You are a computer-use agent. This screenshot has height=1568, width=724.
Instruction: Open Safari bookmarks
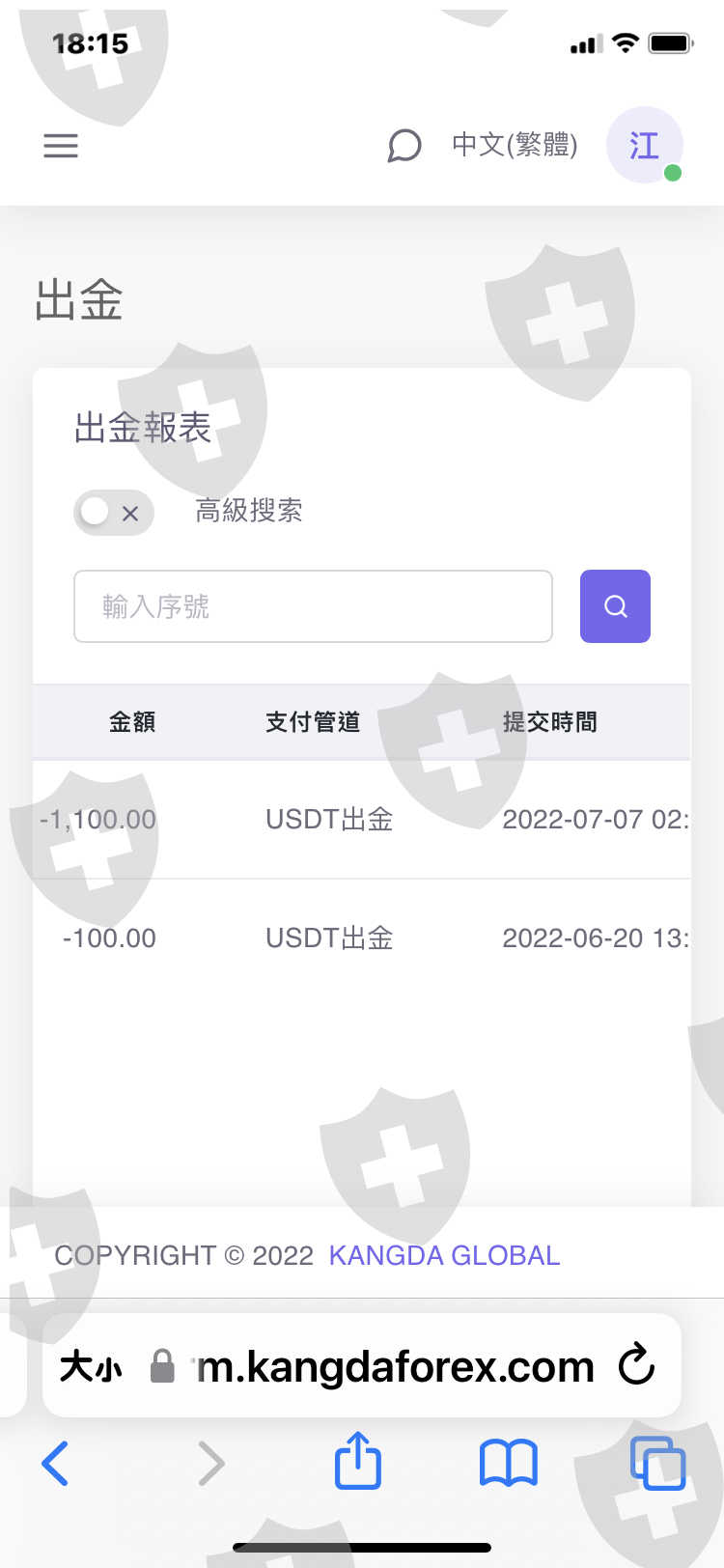pos(509,1463)
